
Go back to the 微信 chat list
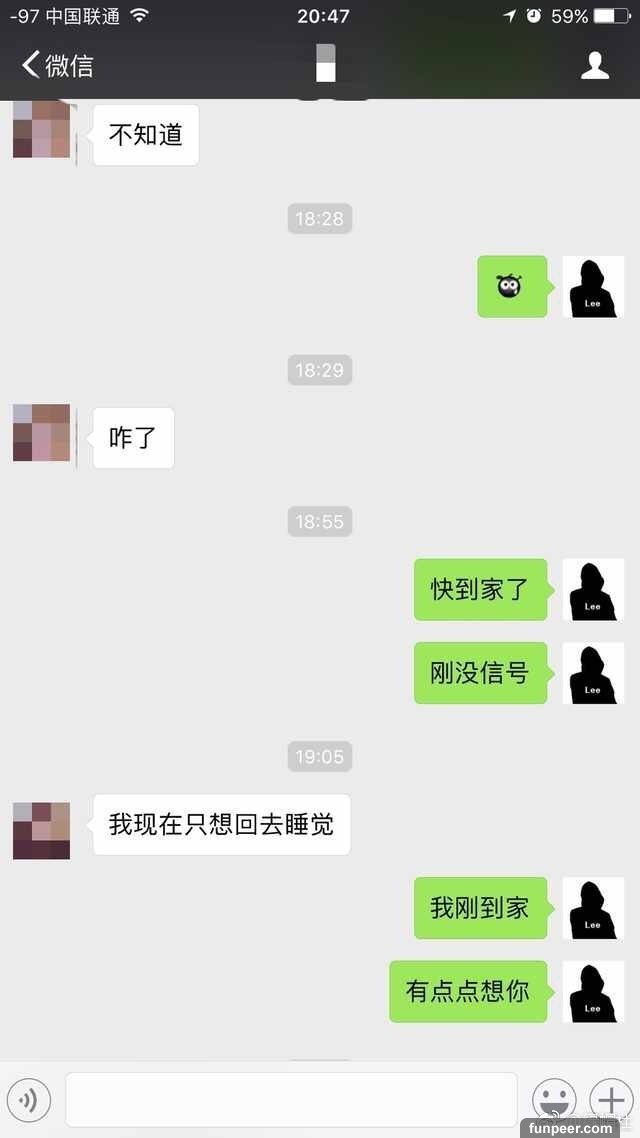click(57, 66)
